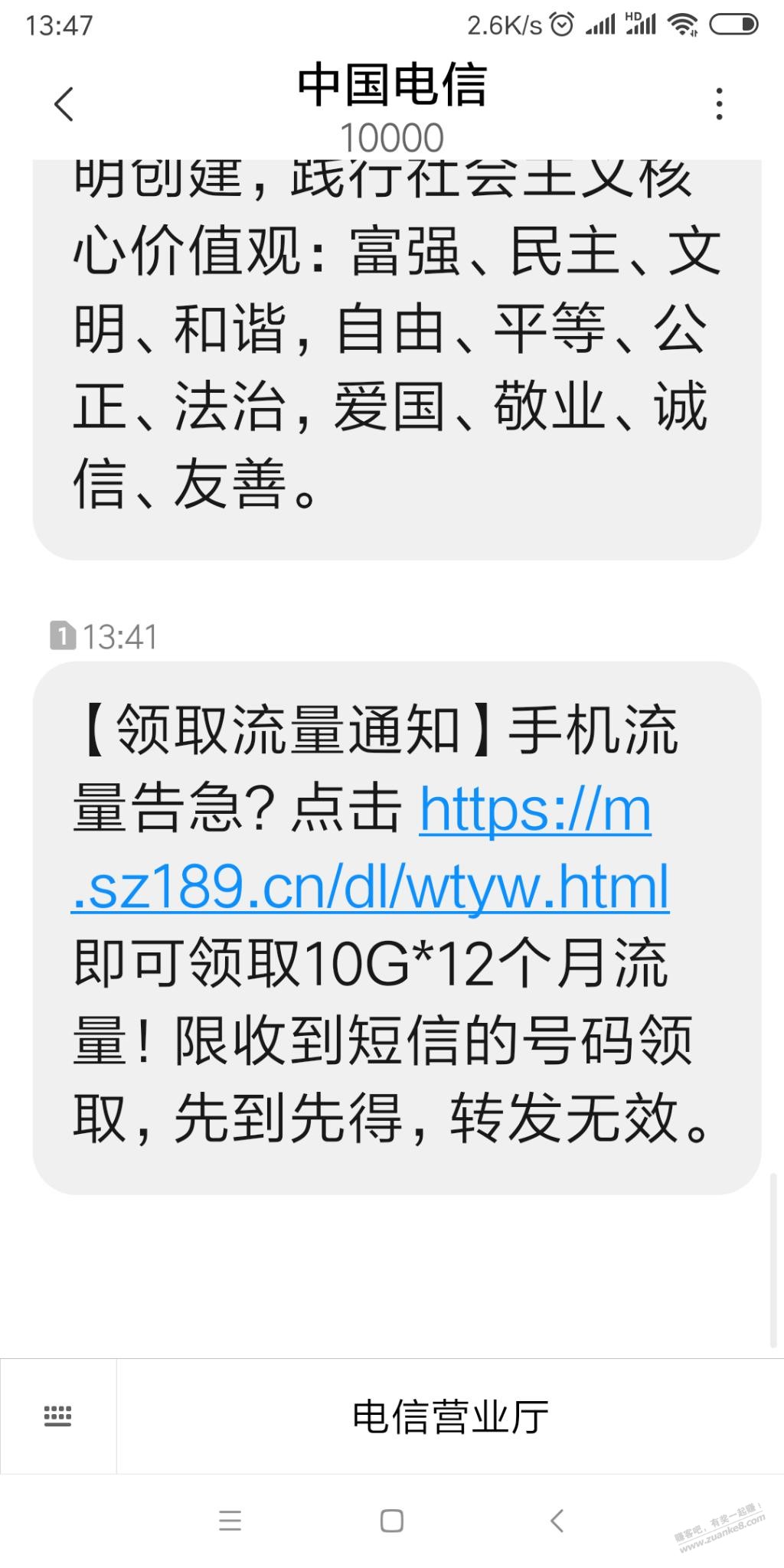Open the recent apps navigation button
Image resolution: width=784 pixels, height=1568 pixels.
pyautogui.click(x=228, y=1518)
